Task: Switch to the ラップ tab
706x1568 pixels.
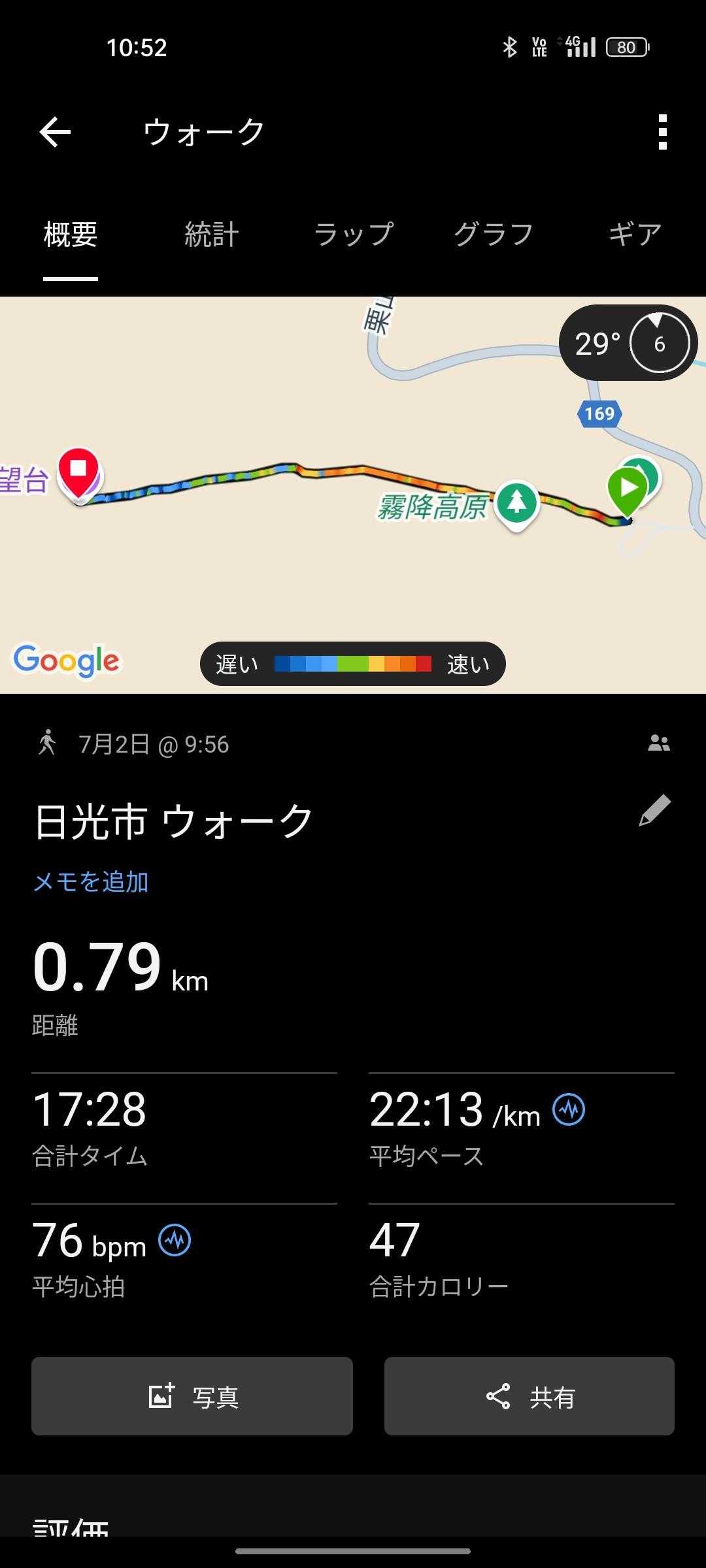Action: pyautogui.click(x=354, y=234)
